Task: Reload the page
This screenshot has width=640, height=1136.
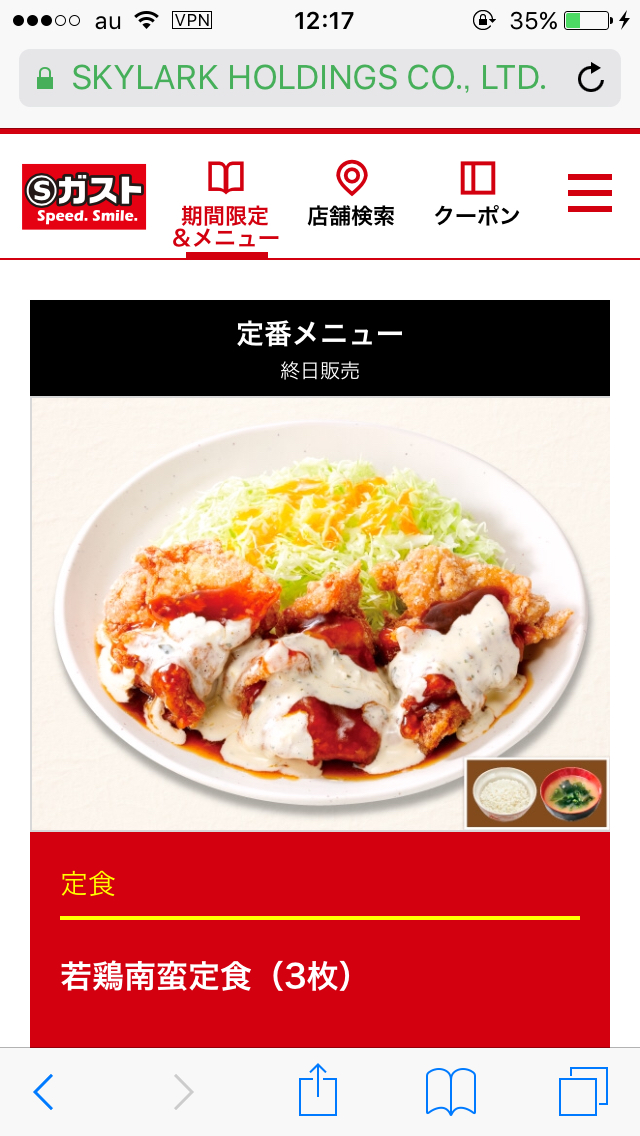Action: pyautogui.click(x=591, y=78)
